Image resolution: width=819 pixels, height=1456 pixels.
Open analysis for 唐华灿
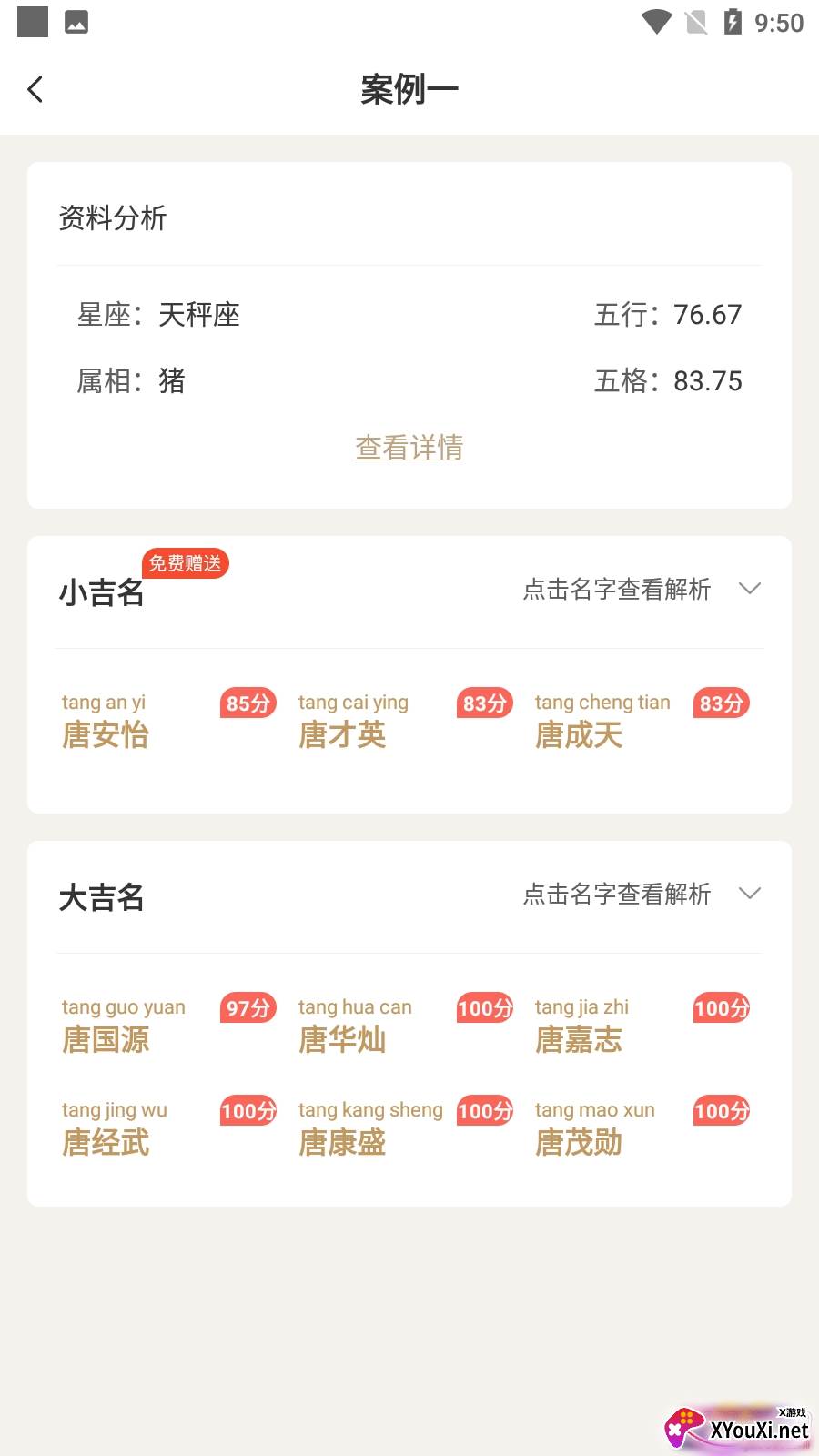point(342,1039)
